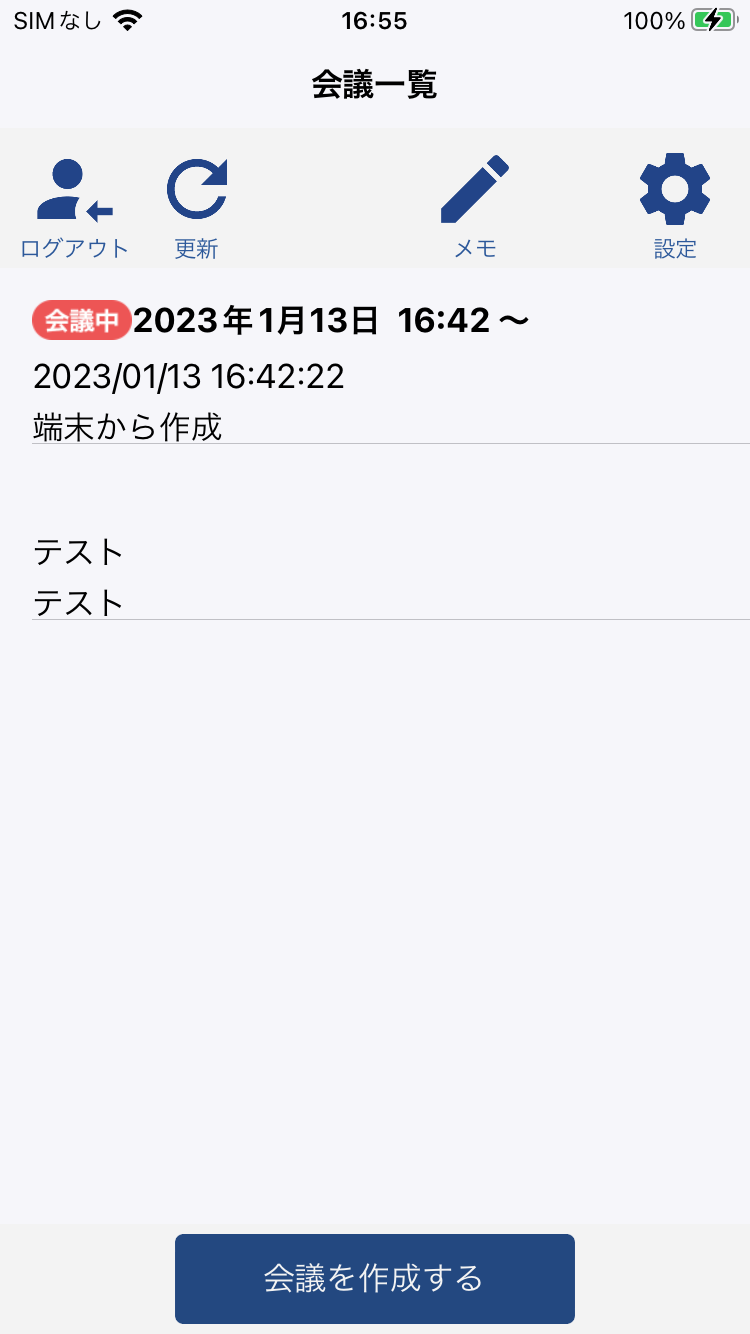Image resolution: width=750 pixels, height=1334 pixels.
Task: Open 設定 settings gear
Action: tap(675, 208)
